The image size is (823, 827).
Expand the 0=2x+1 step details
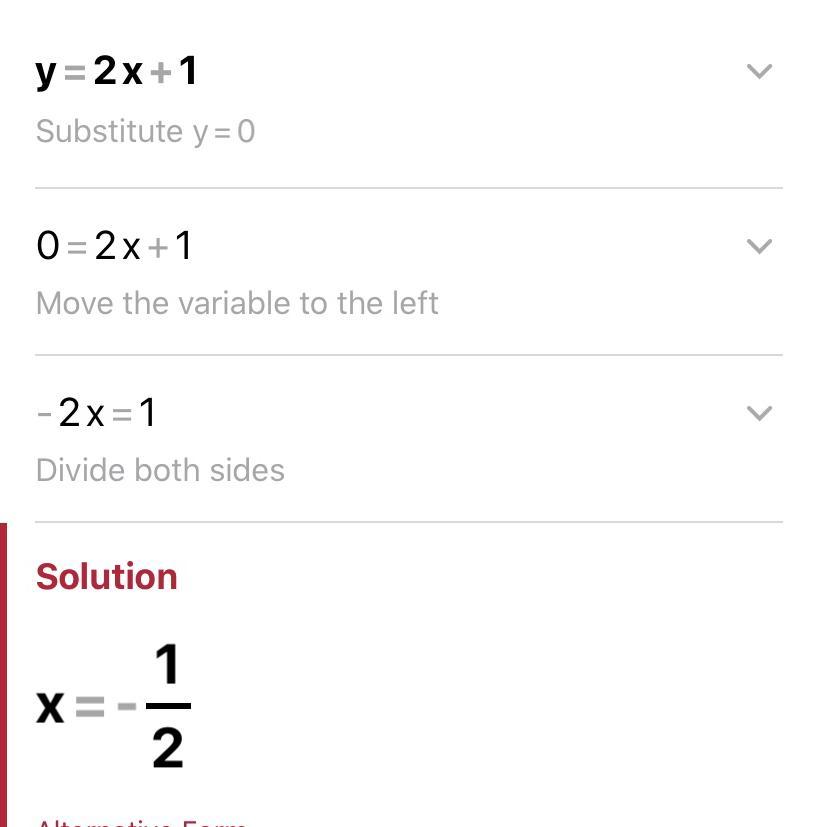click(x=759, y=246)
